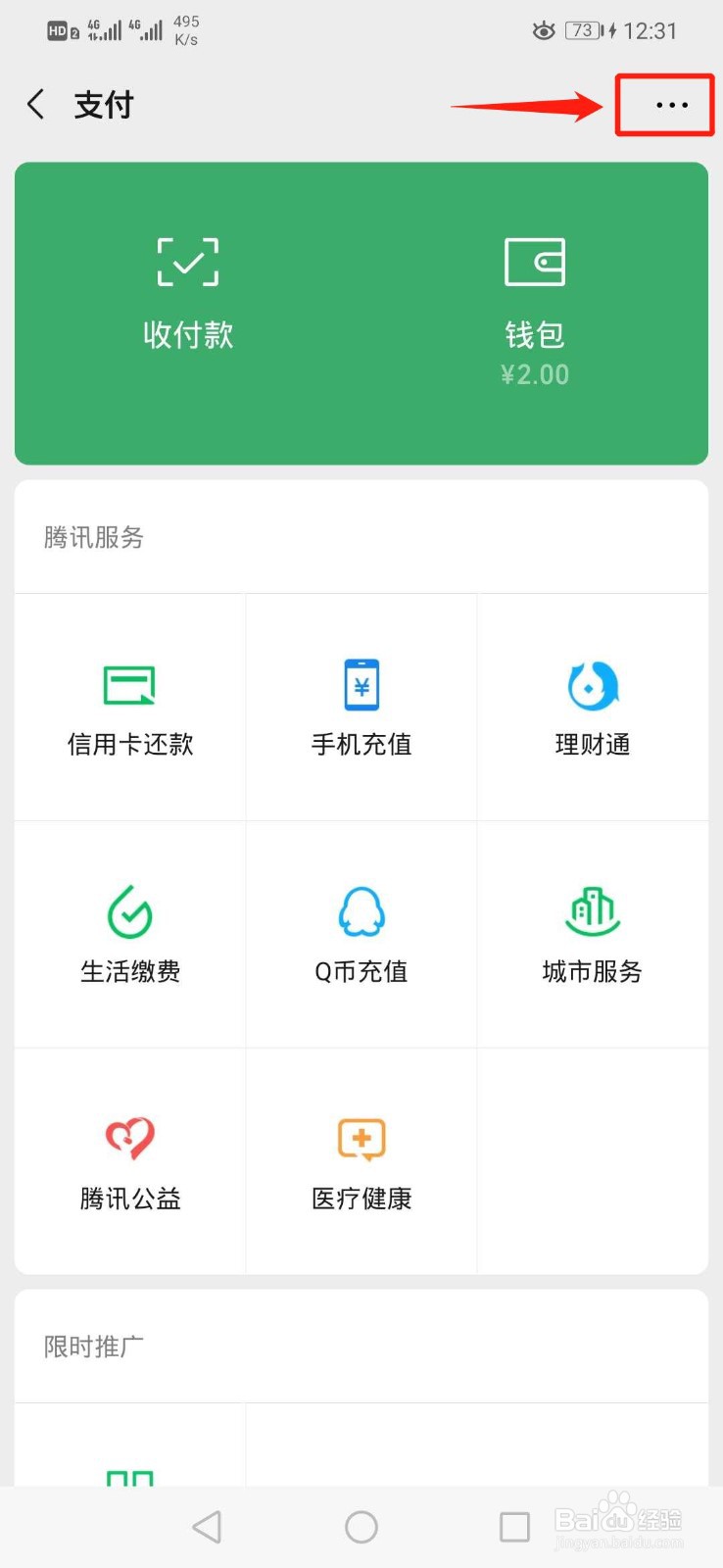The image size is (723, 1568).
Task: Open 生活缴费 utility payments
Action: (130, 934)
